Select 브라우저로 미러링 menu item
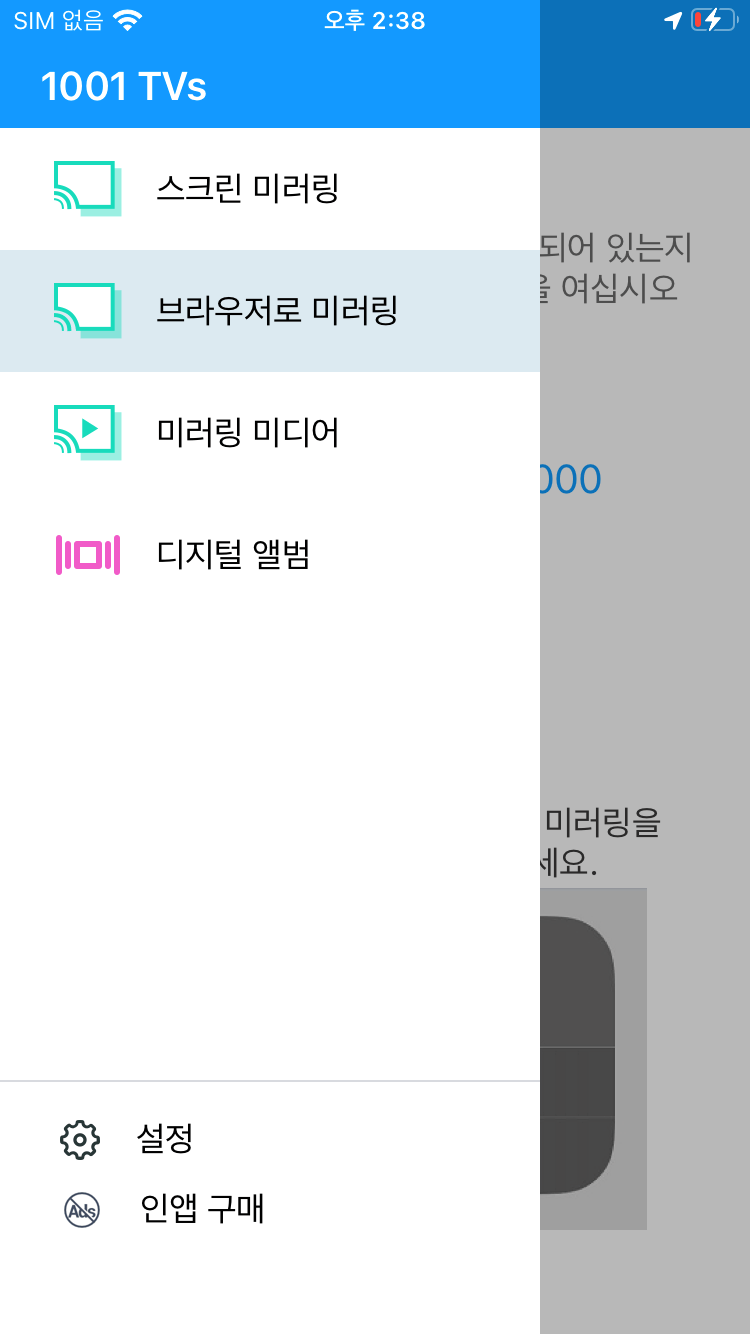This screenshot has height=1334, width=750. [270, 311]
